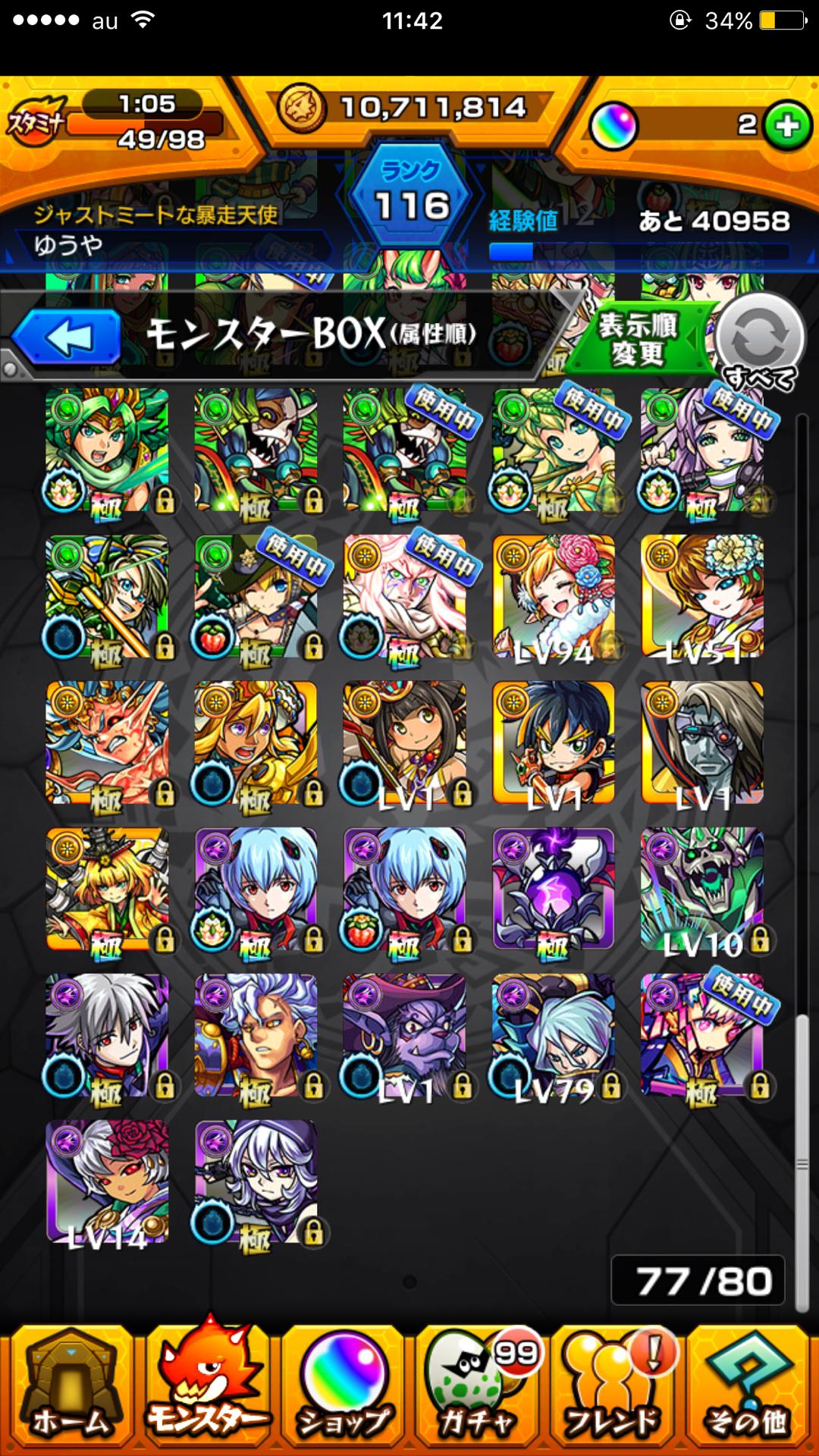The width and height of the screenshot is (819, 1456).
Task: Open the gray-faced cyborg LV1 monster
Action: [701, 743]
